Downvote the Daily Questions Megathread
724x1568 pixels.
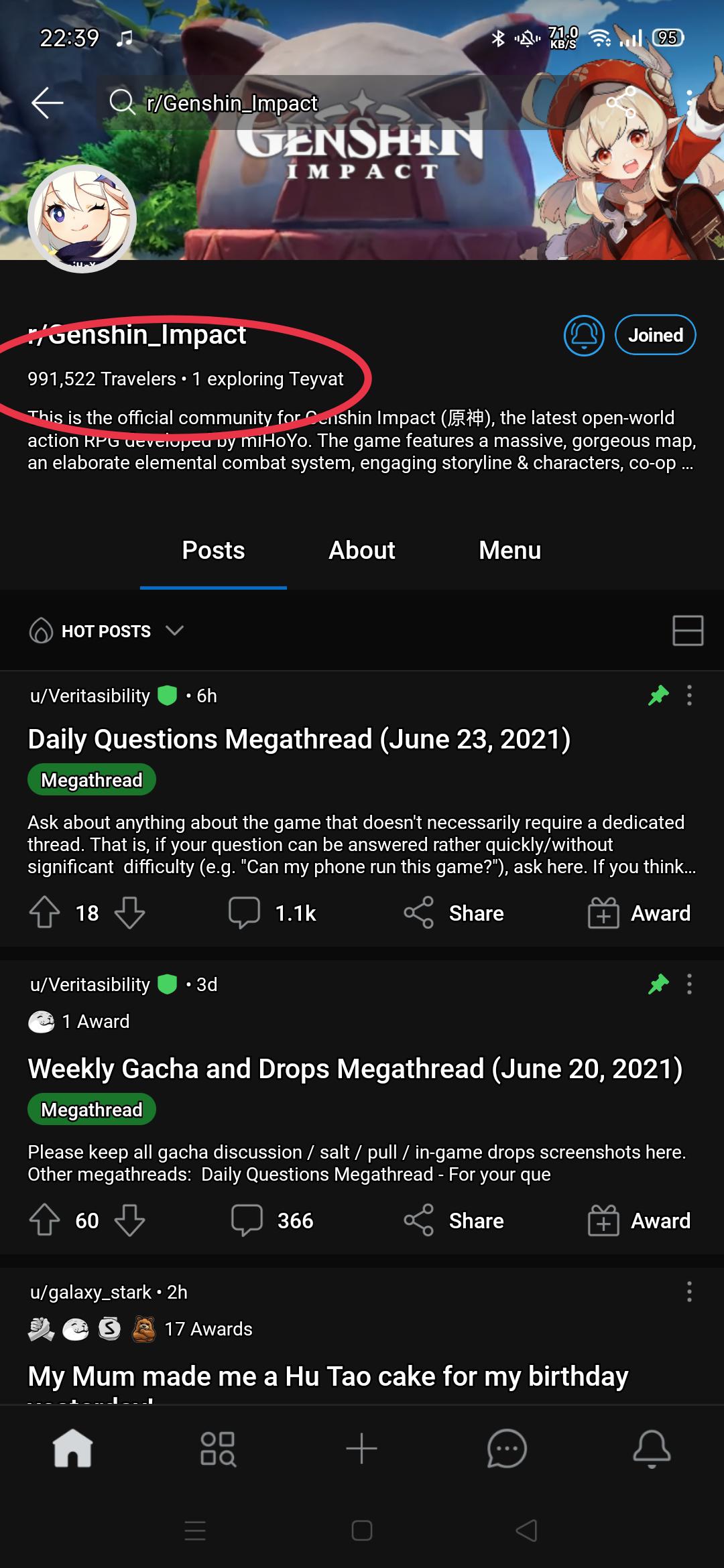click(129, 913)
